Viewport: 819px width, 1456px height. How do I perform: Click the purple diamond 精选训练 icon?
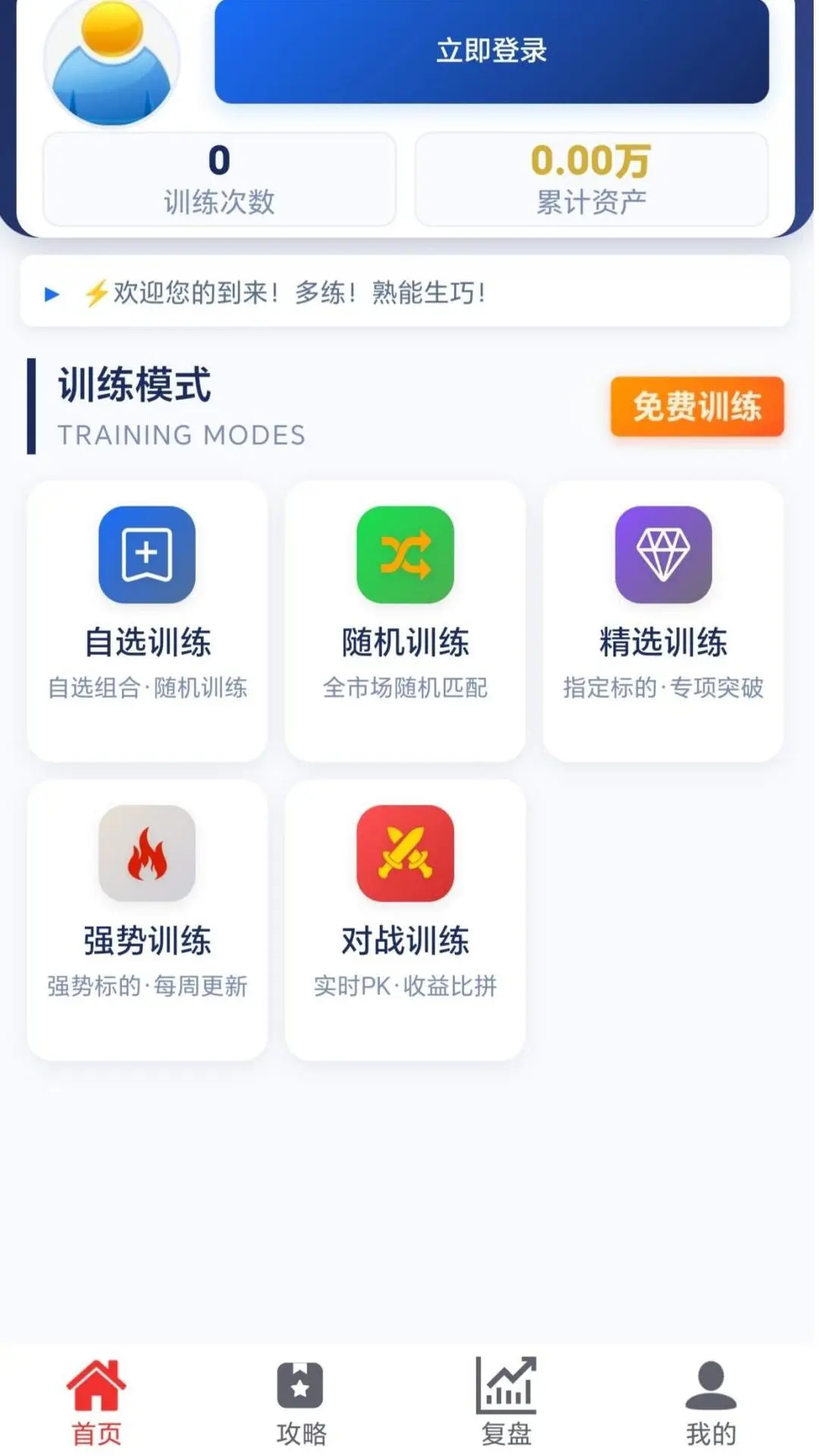[x=663, y=556]
